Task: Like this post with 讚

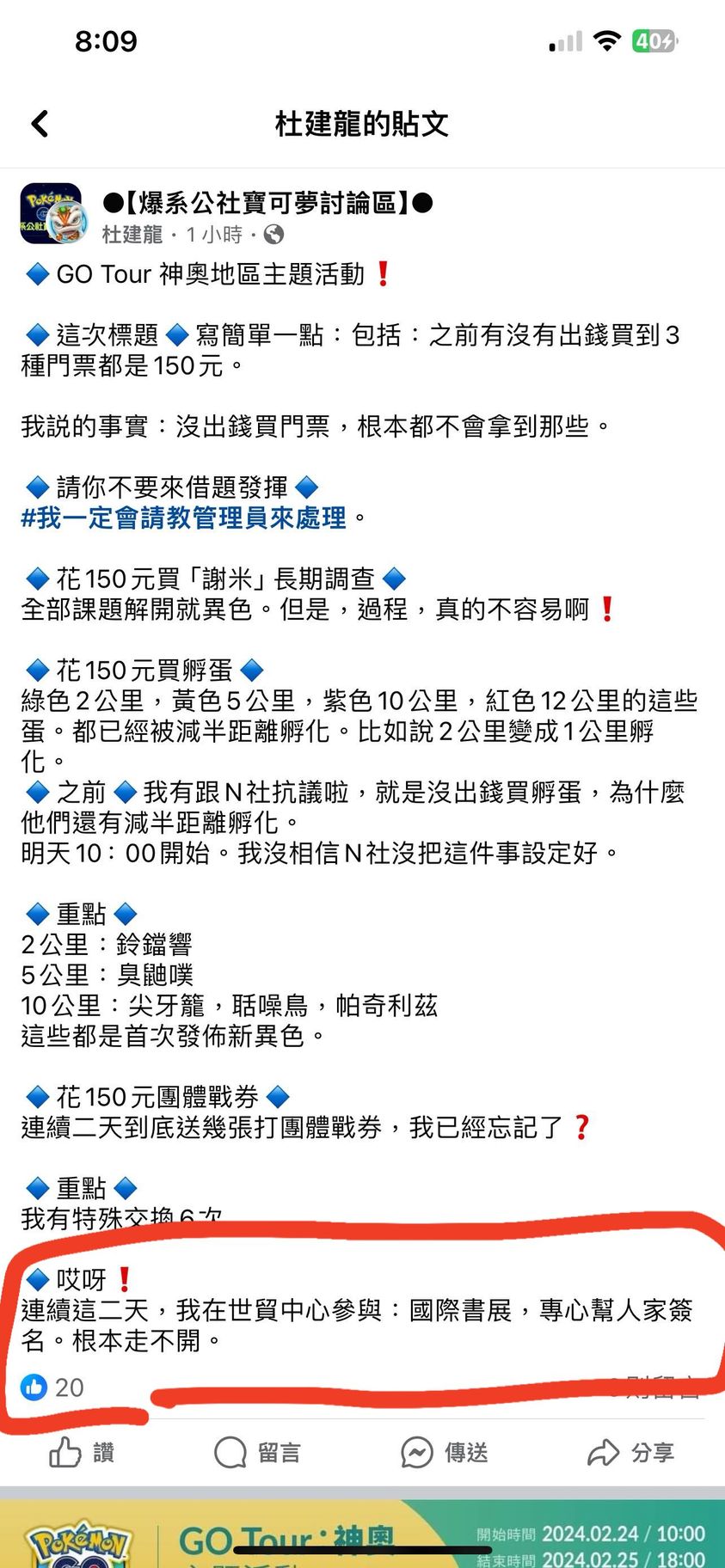Action: (82, 1452)
